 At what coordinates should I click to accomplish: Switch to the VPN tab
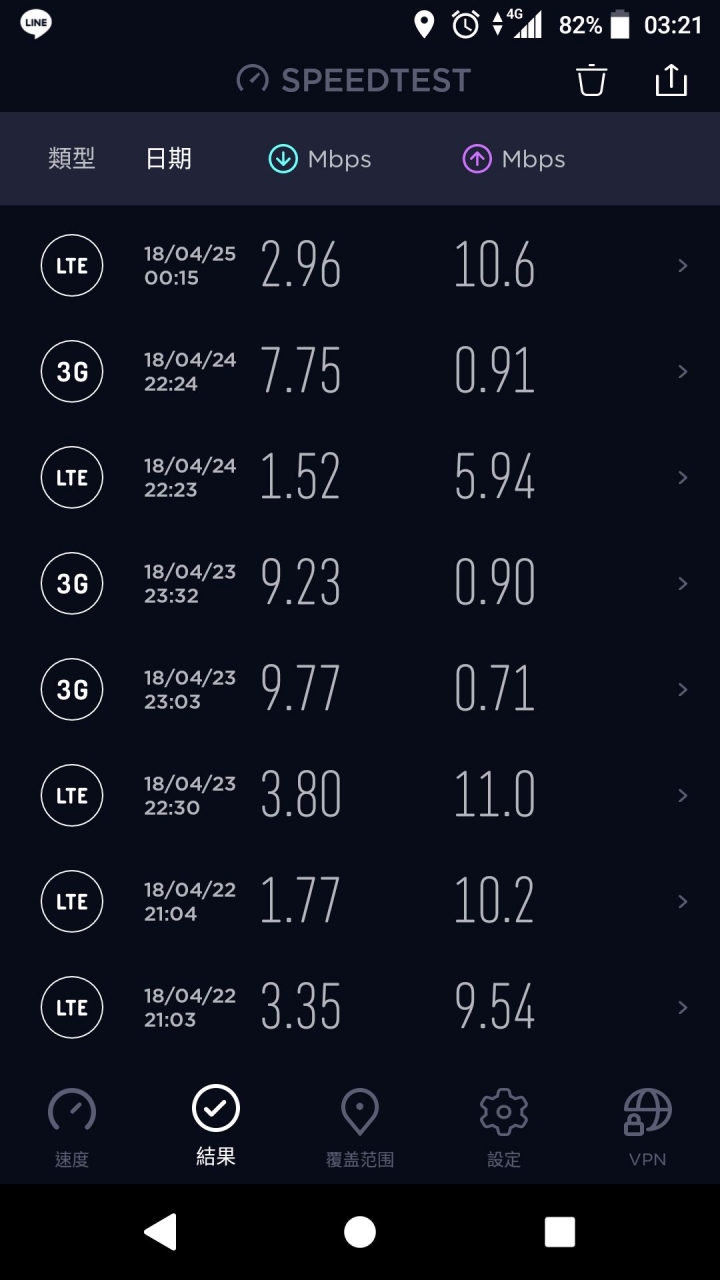coord(648,1128)
